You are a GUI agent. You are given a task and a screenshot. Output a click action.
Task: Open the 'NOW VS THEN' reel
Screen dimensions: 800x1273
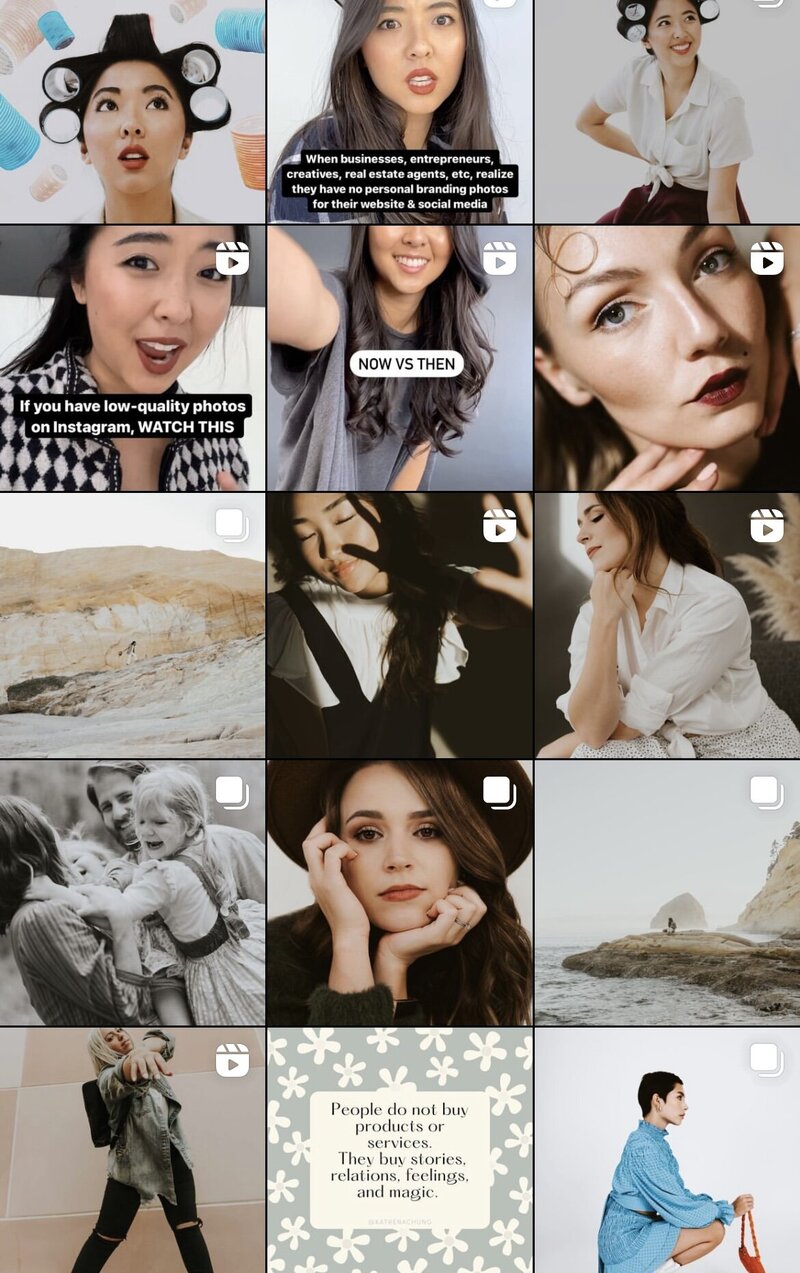(x=399, y=358)
